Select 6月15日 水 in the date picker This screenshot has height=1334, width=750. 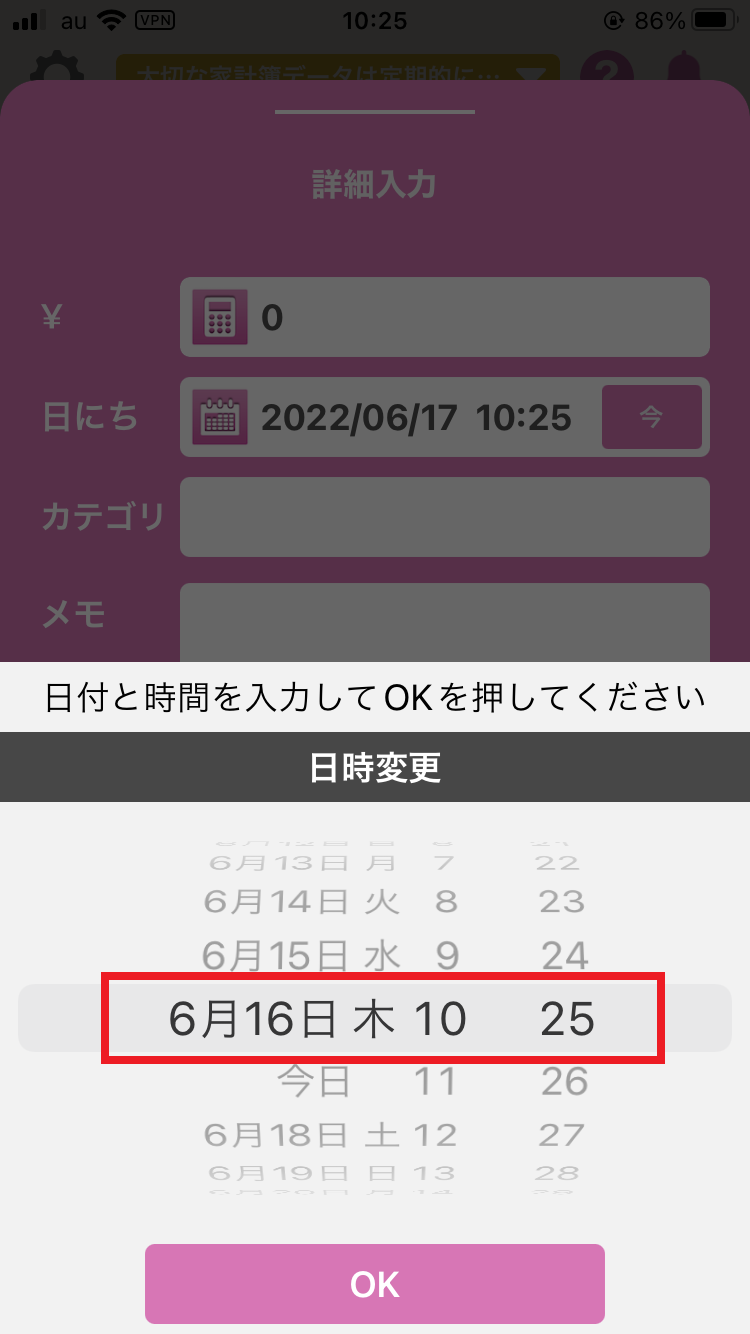pos(300,956)
